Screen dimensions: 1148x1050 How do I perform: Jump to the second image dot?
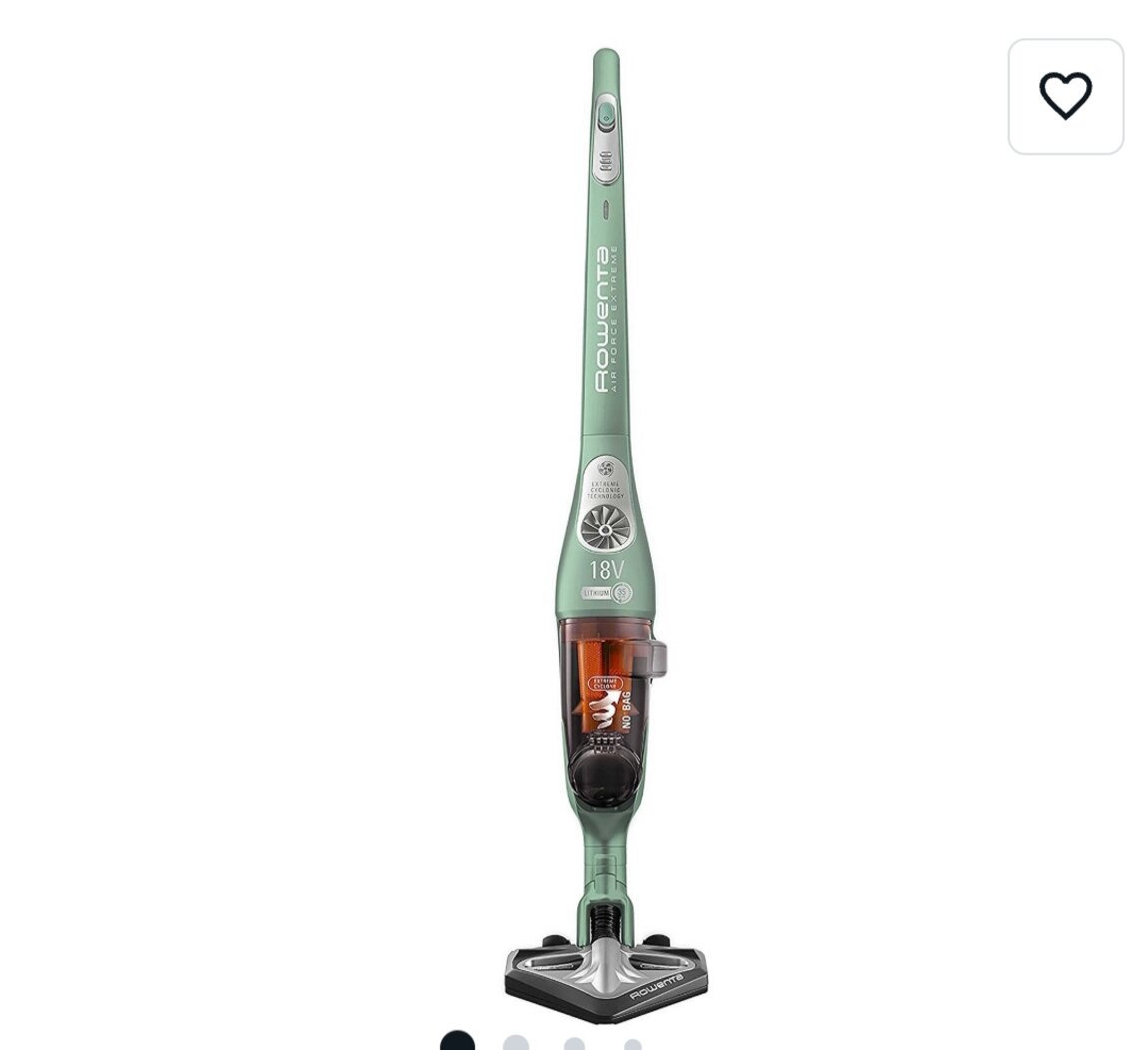(x=516, y=1042)
